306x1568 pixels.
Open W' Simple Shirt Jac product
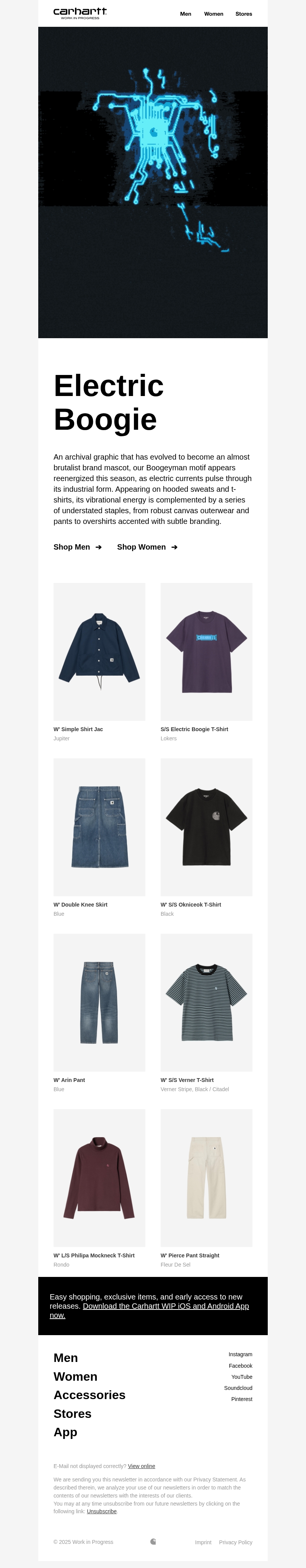point(99,651)
